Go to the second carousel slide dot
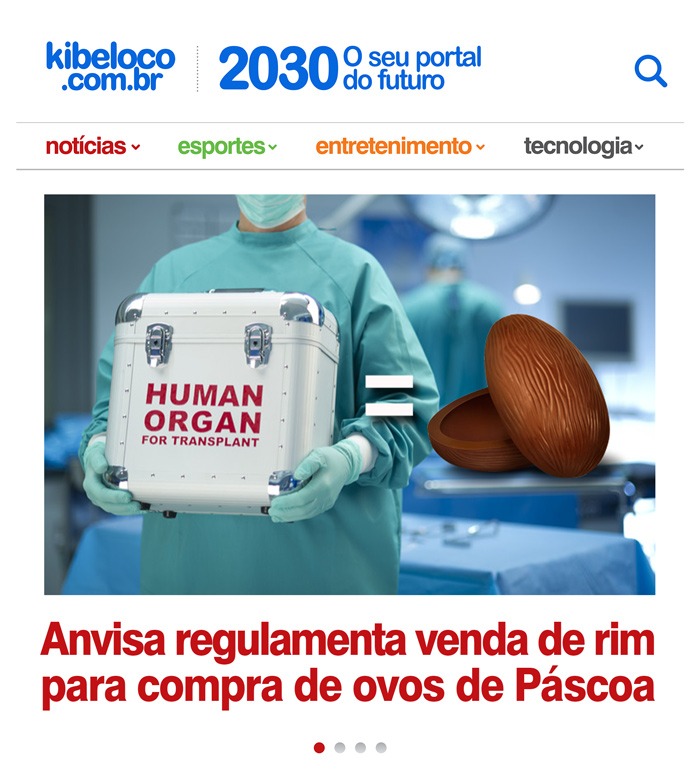 click(340, 747)
